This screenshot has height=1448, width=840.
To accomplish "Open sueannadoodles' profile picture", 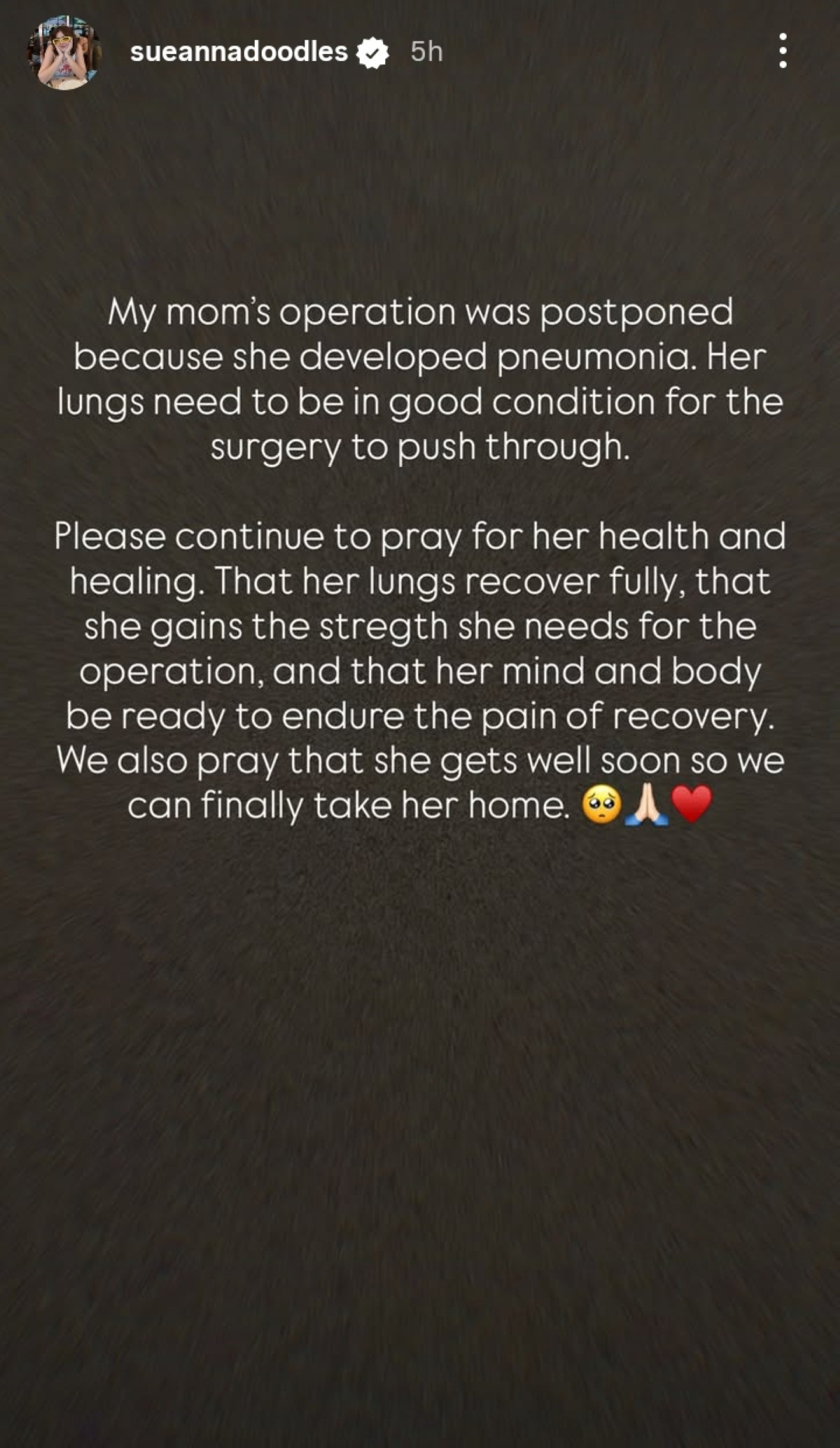I will click(x=64, y=53).
